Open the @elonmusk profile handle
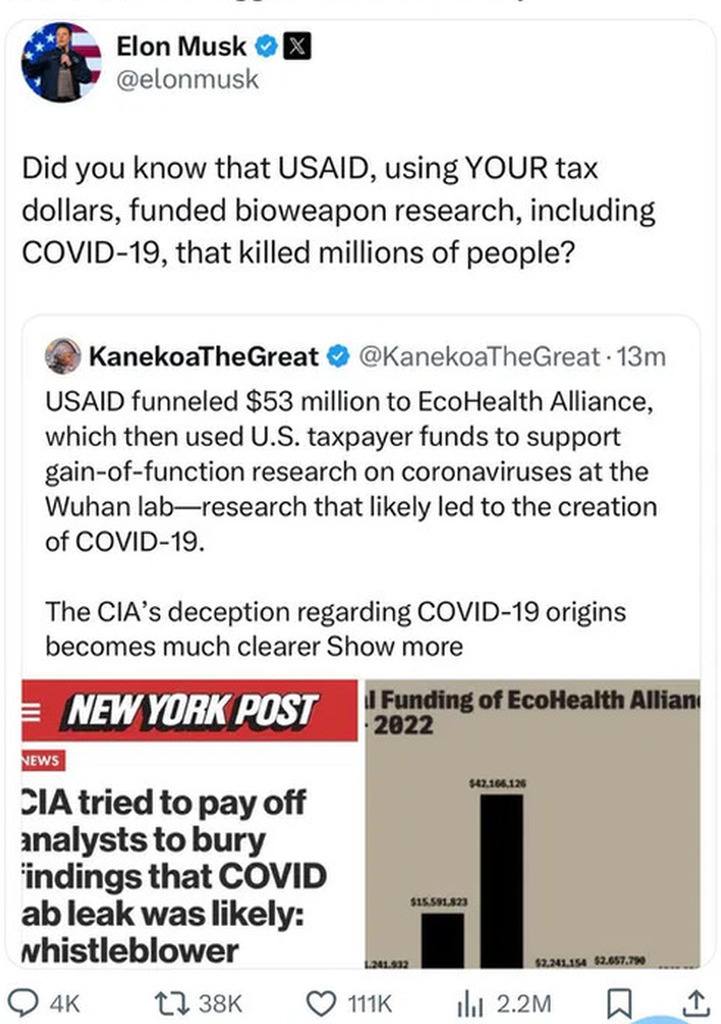This screenshot has width=721, height=1024. point(187,80)
